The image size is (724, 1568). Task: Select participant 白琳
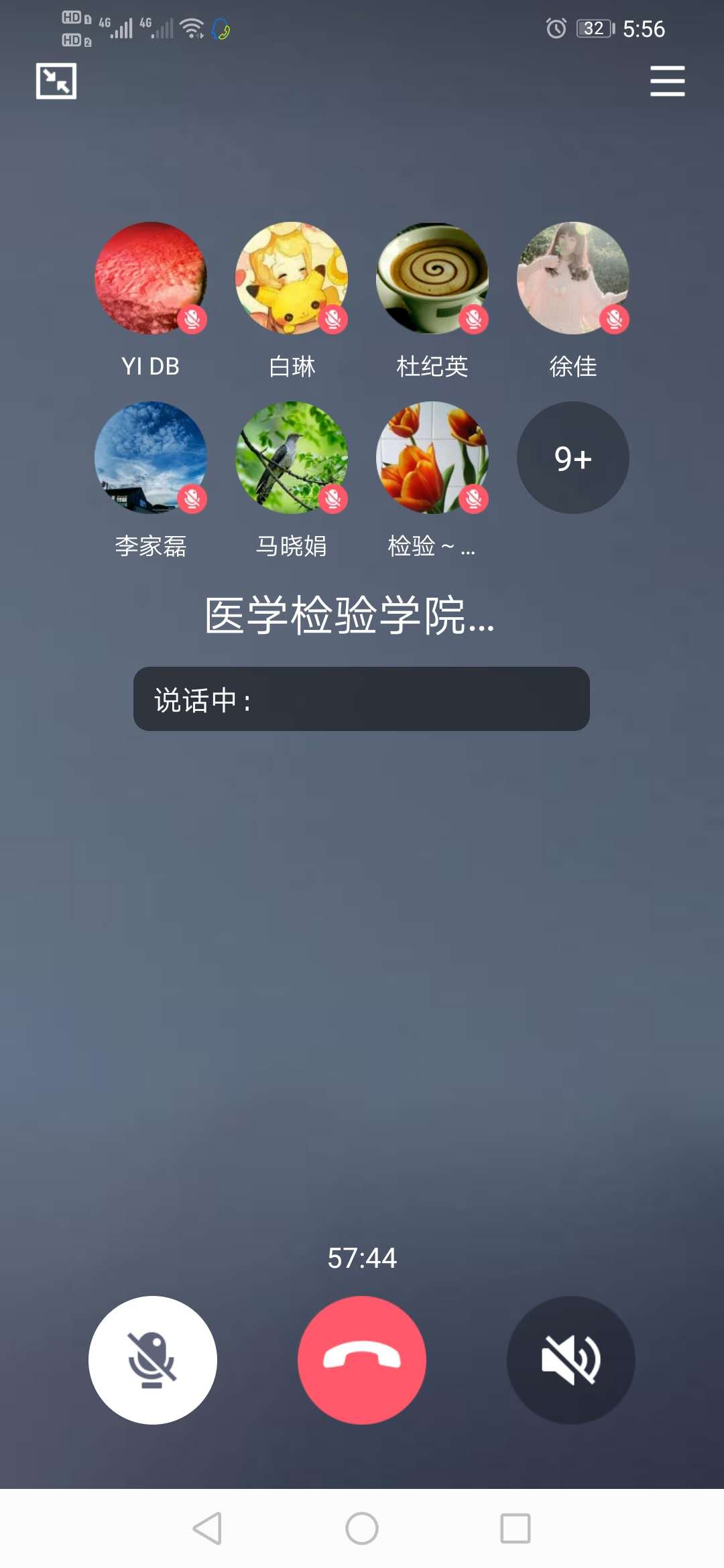(292, 278)
